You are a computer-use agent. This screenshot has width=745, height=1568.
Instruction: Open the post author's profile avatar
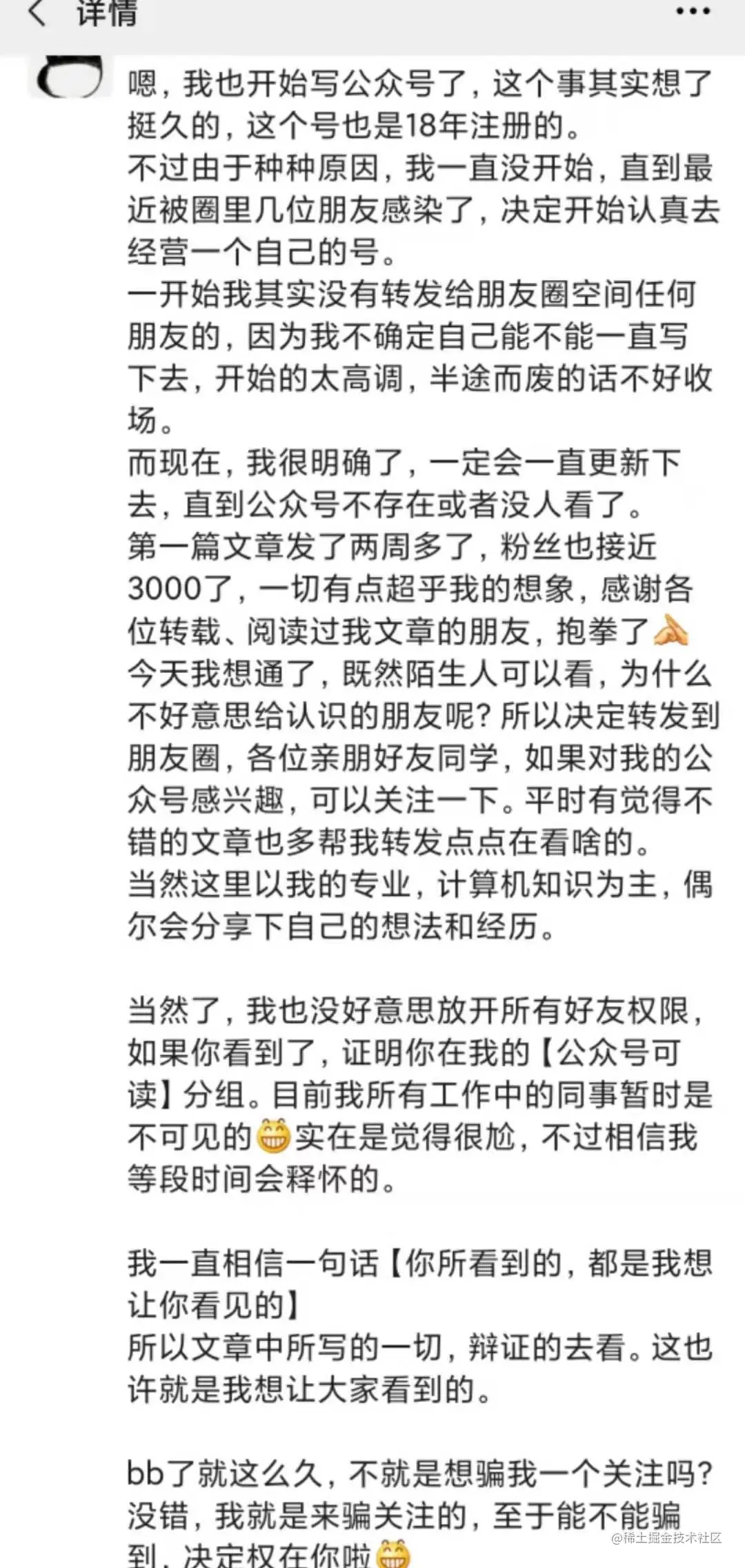[70, 77]
